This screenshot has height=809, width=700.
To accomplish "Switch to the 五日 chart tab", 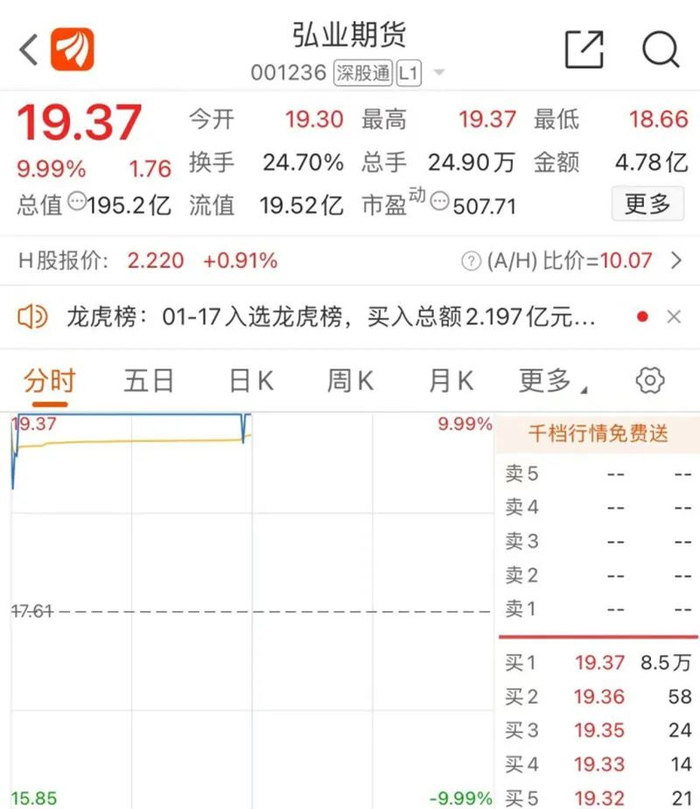I will [x=149, y=380].
